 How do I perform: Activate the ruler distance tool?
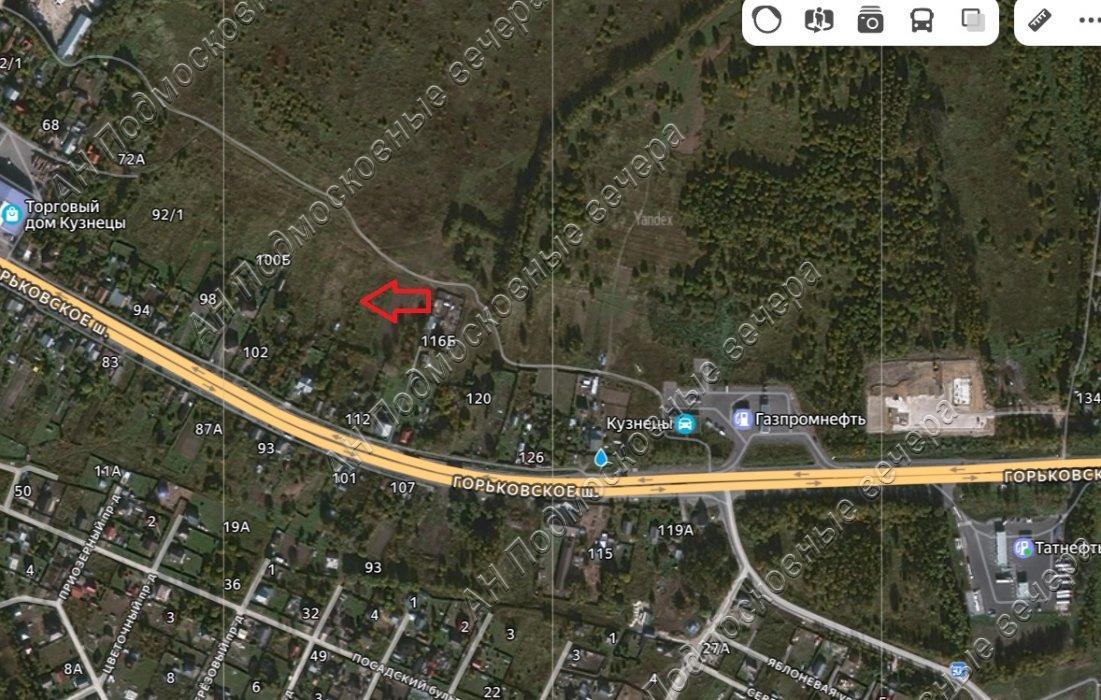1041,21
